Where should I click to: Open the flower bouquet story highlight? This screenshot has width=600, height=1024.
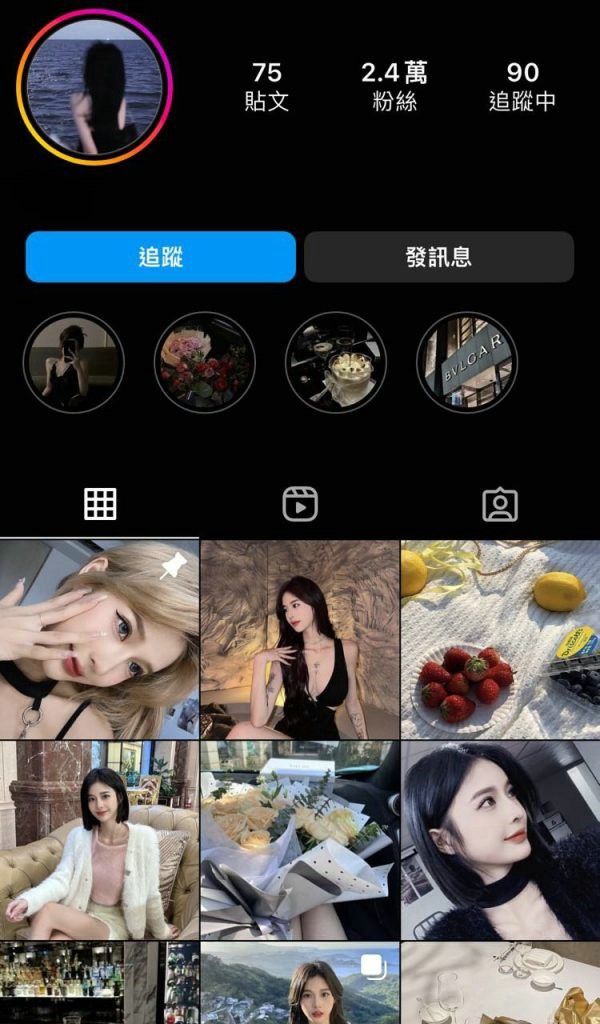pyautogui.click(x=205, y=362)
